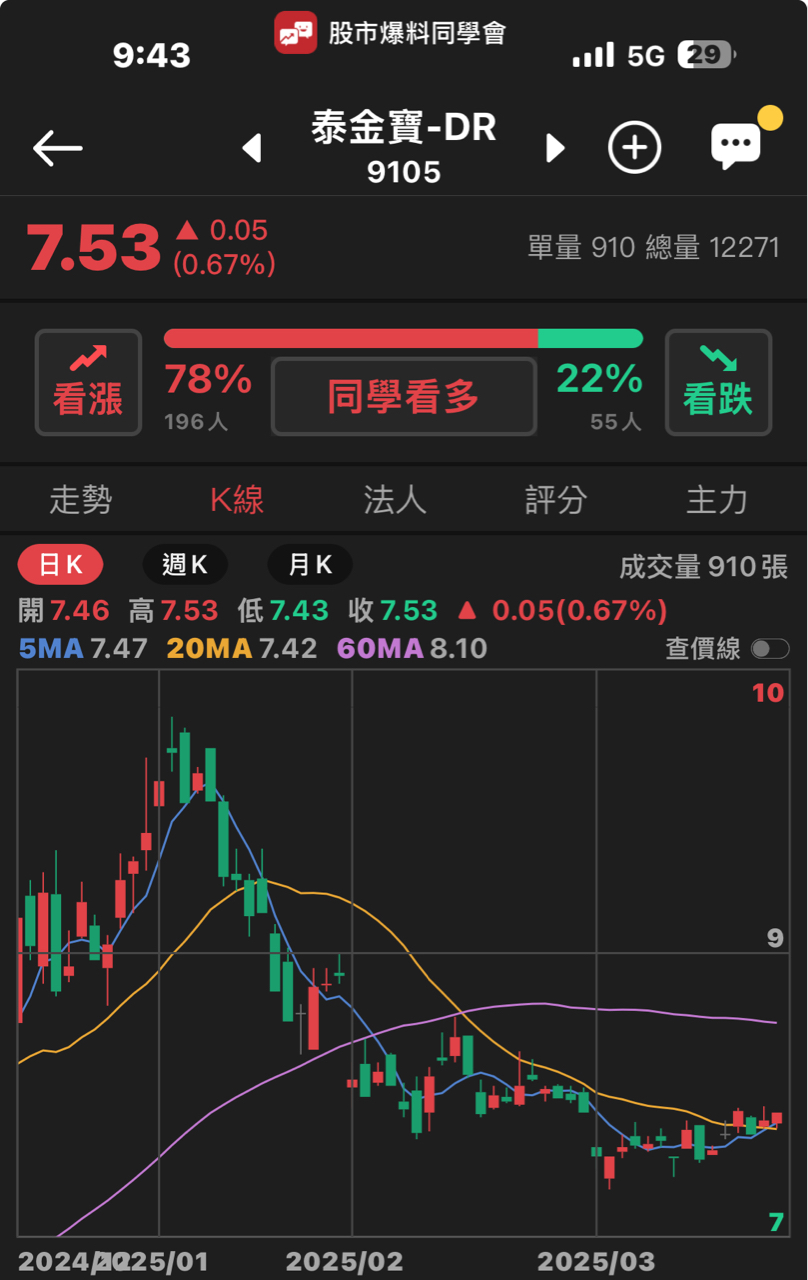Switch chart to 月K monthly

310,565
